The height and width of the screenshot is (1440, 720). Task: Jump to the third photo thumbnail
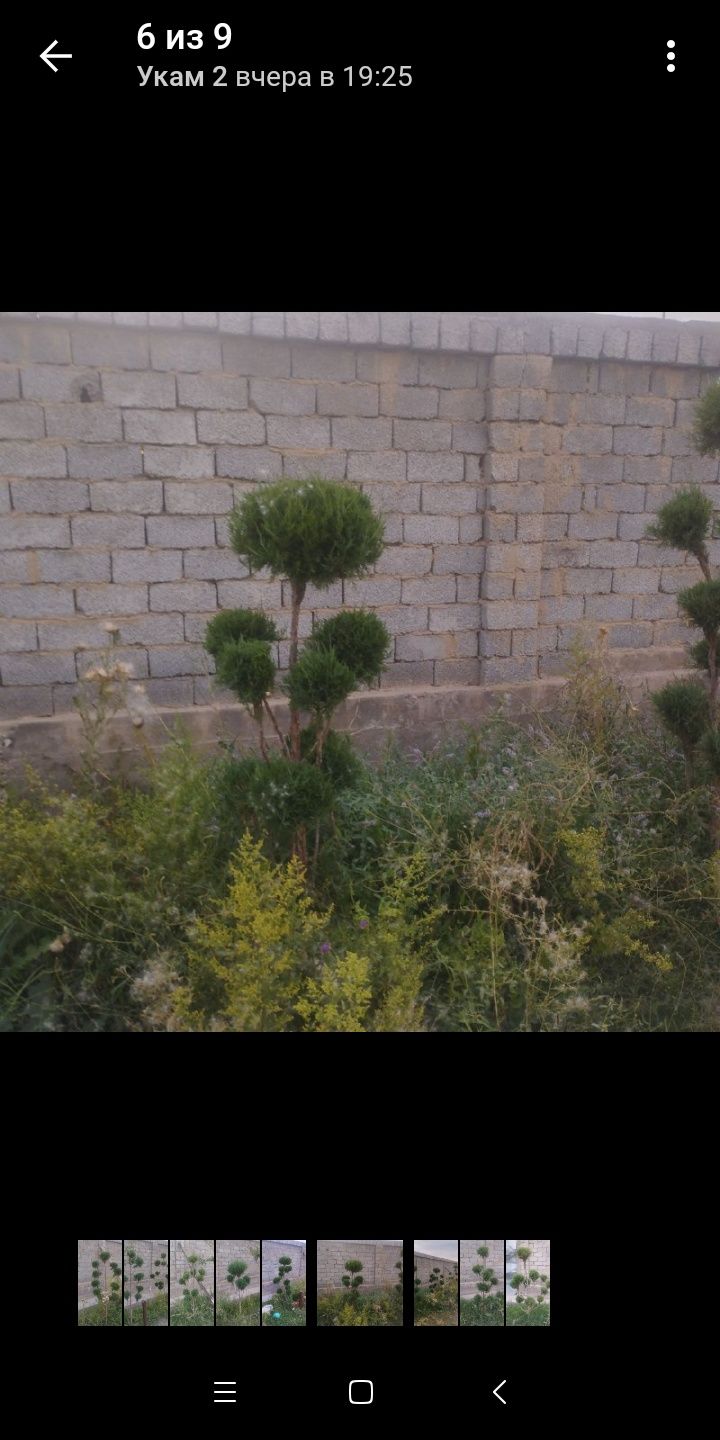coord(192,1283)
